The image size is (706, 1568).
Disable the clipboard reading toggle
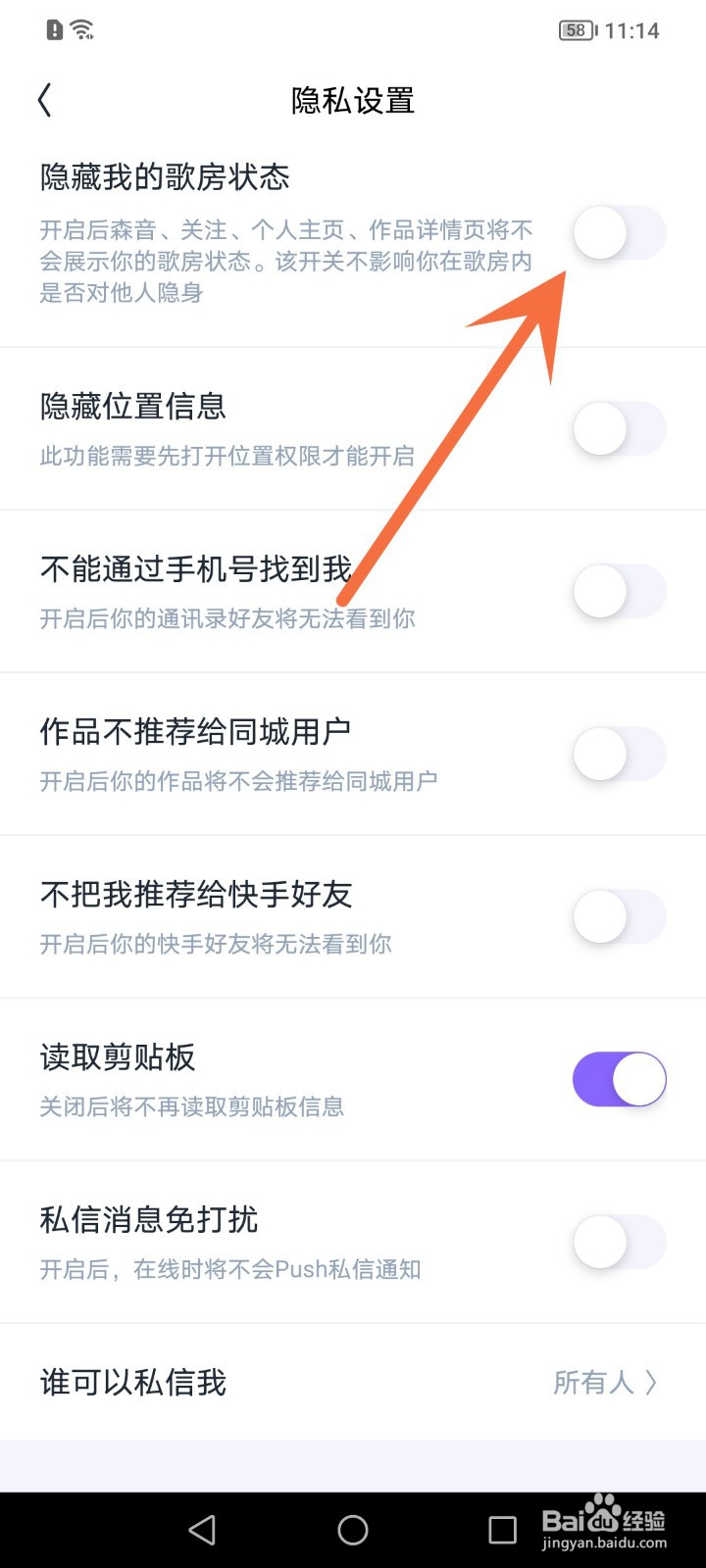(618, 1079)
